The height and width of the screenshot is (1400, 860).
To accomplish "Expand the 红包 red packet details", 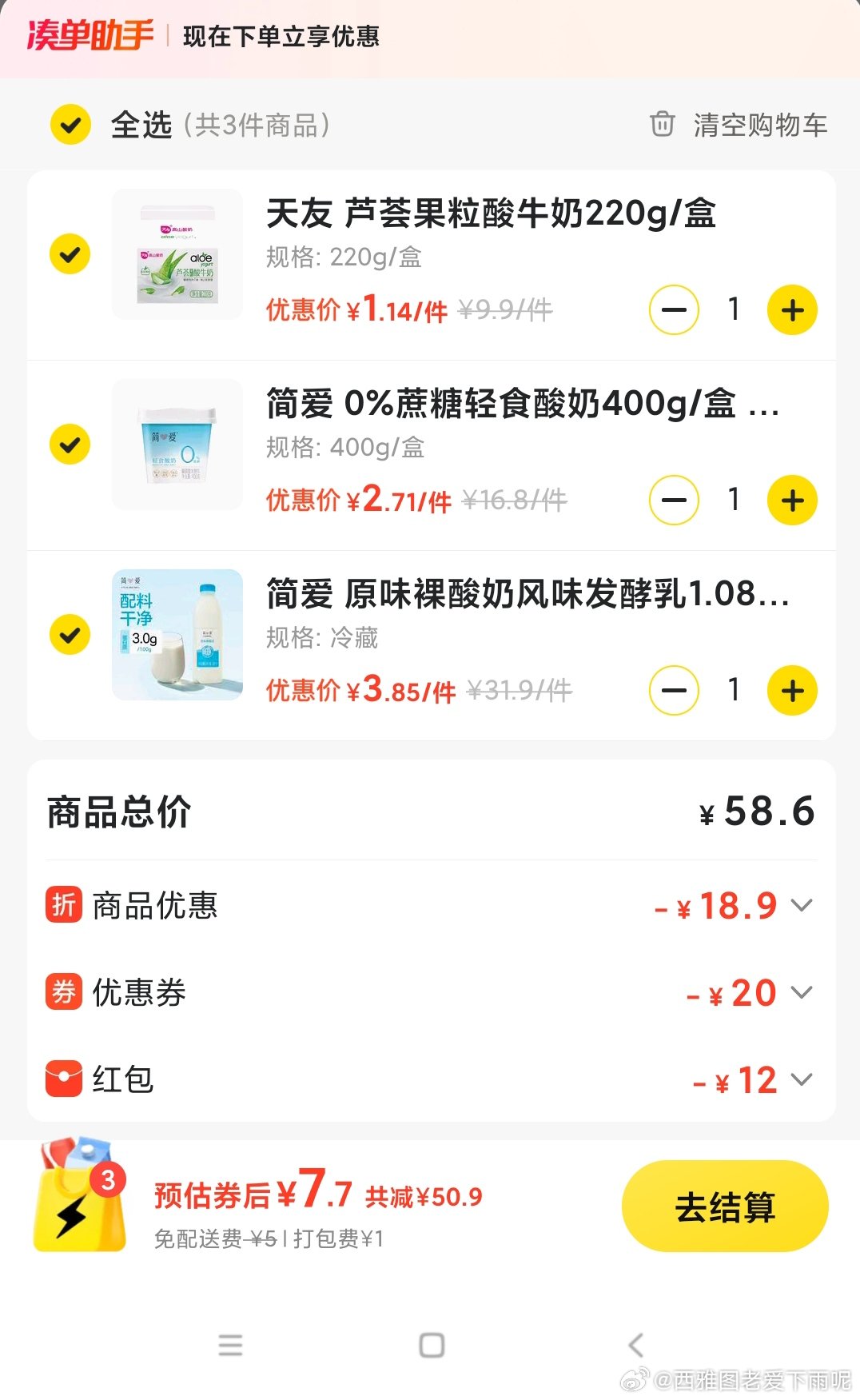I will pos(801,1079).
